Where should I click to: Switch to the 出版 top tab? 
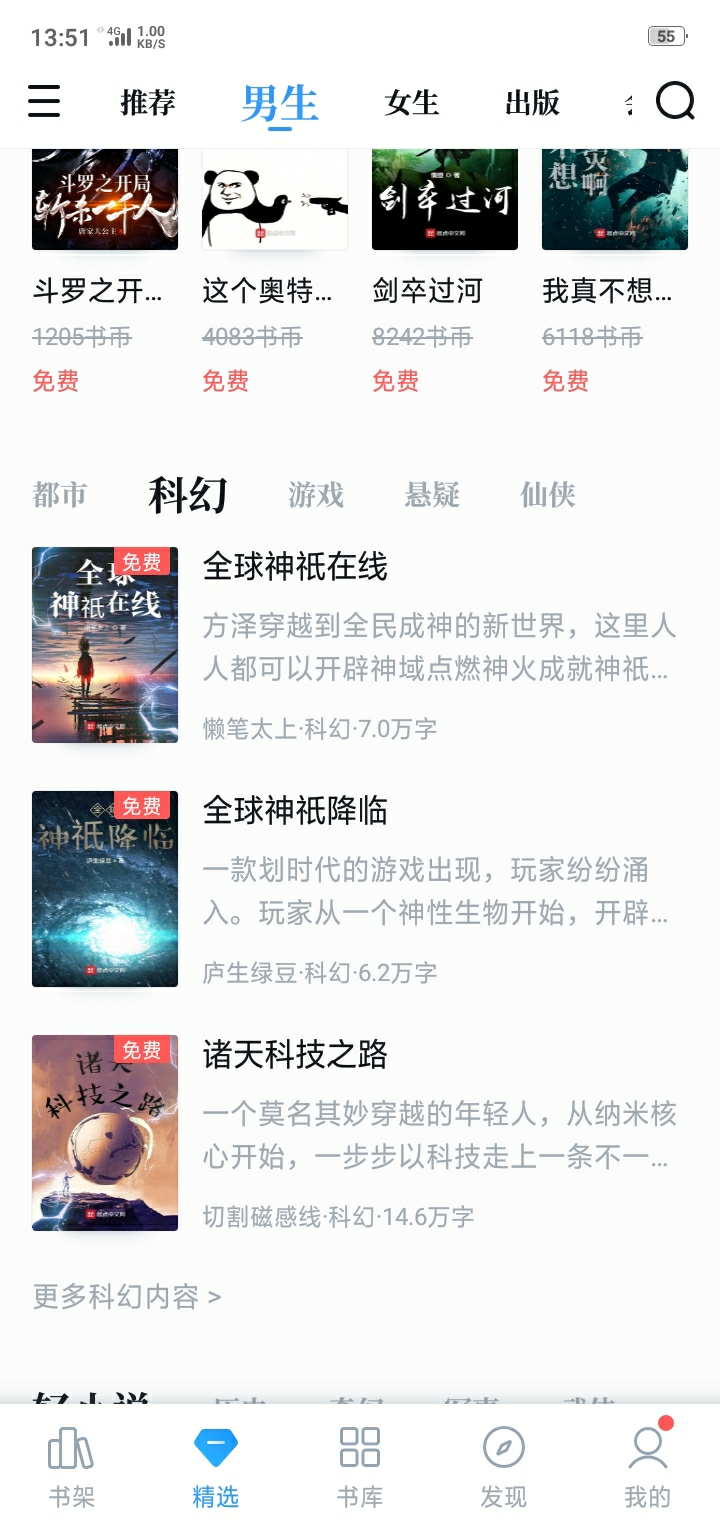532,102
